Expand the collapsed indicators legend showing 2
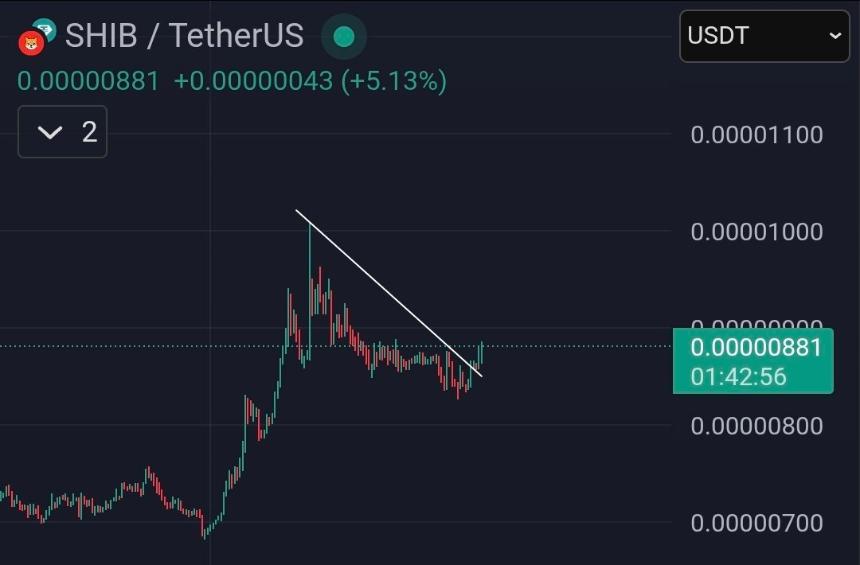This screenshot has width=860, height=565. (x=62, y=132)
